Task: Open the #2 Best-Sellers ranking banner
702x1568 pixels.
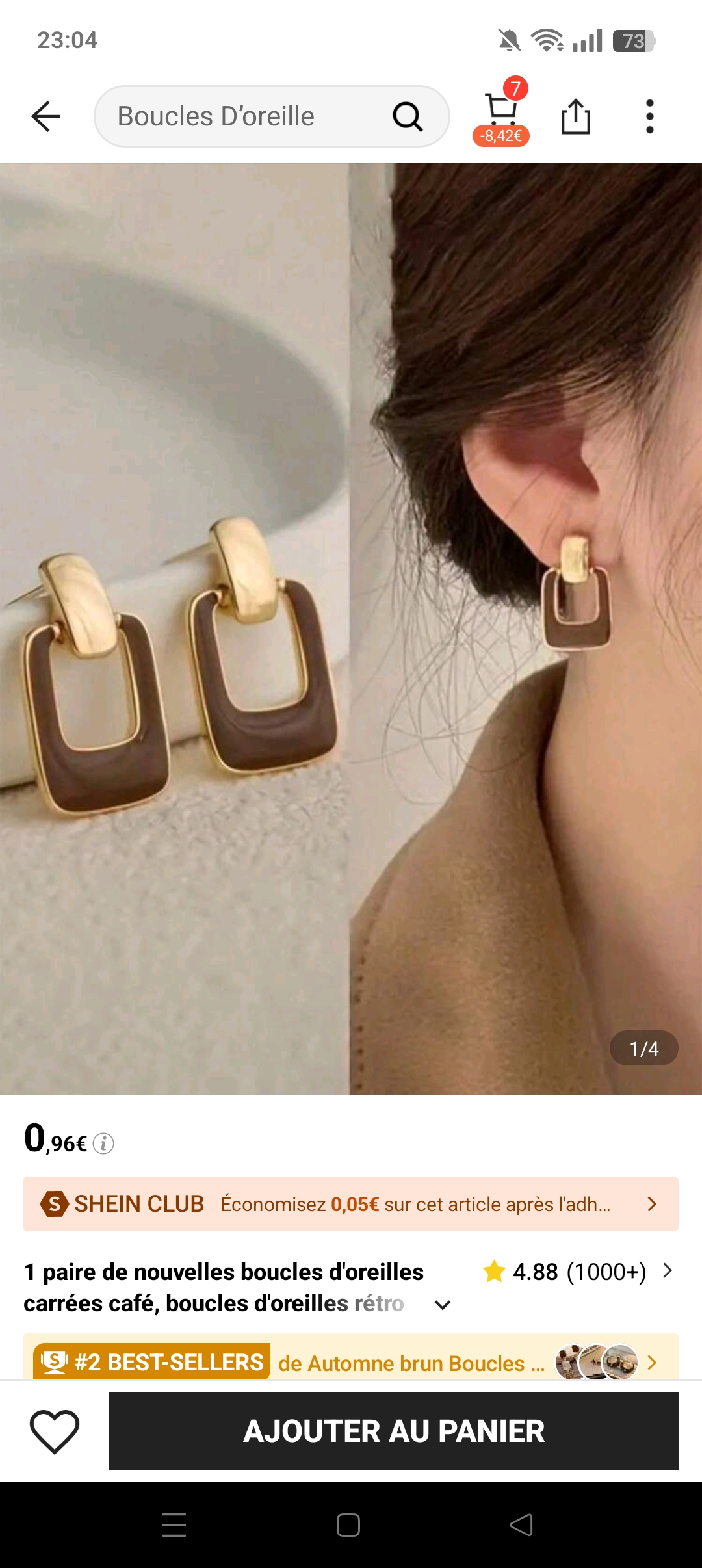Action: [x=351, y=1361]
